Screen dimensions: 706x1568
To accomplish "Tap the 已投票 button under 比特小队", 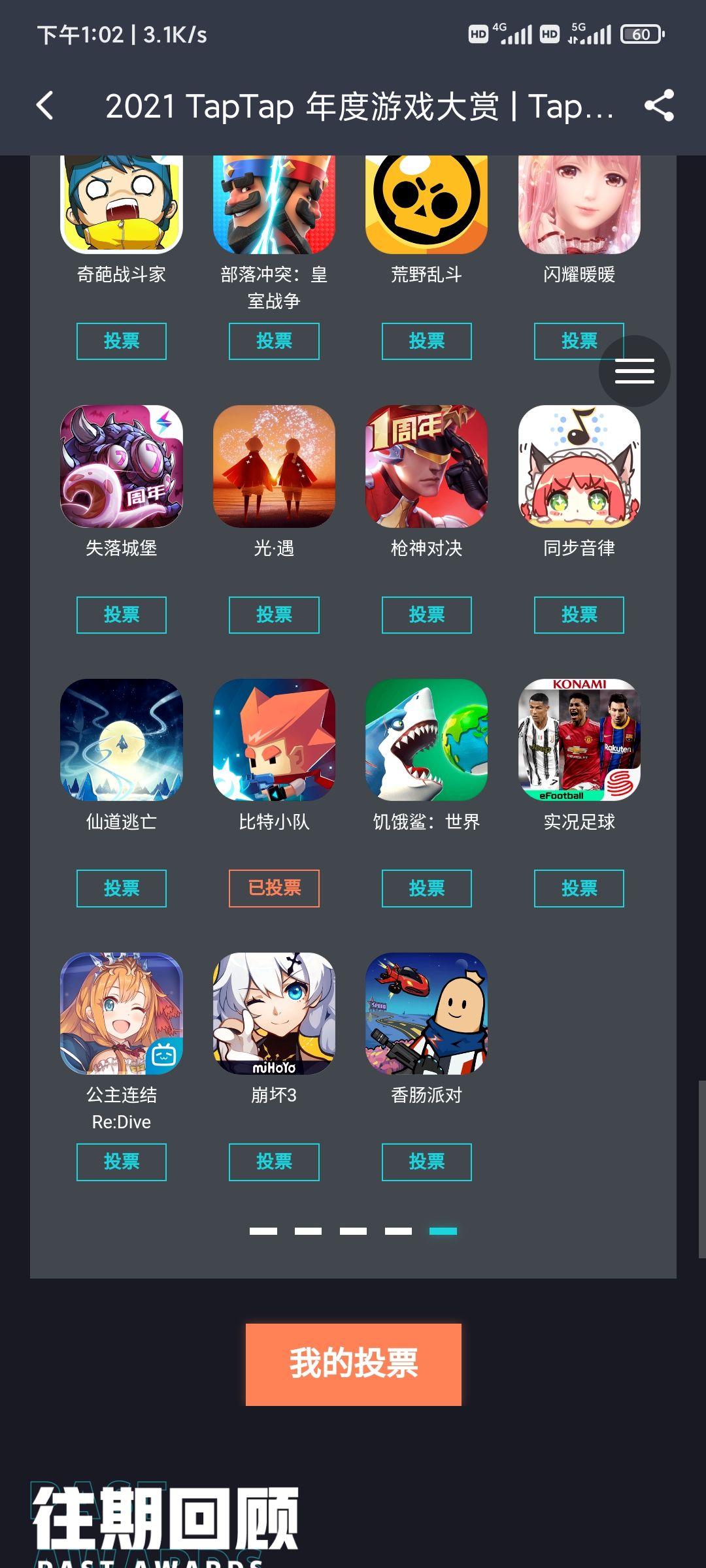I will [x=274, y=889].
